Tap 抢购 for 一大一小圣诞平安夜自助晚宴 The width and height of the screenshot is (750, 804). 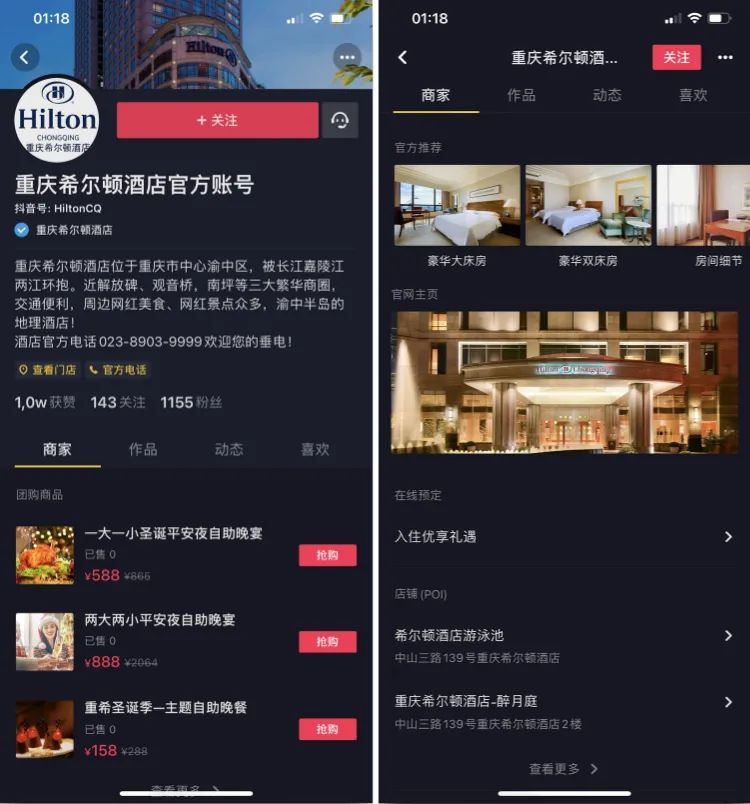coord(327,555)
